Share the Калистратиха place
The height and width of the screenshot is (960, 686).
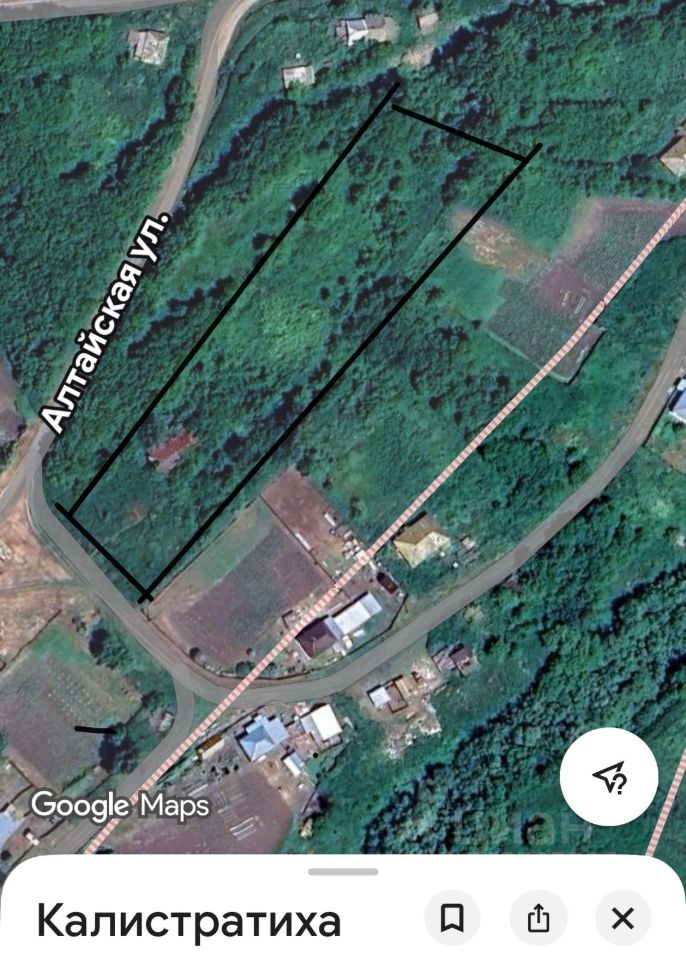coord(538,917)
